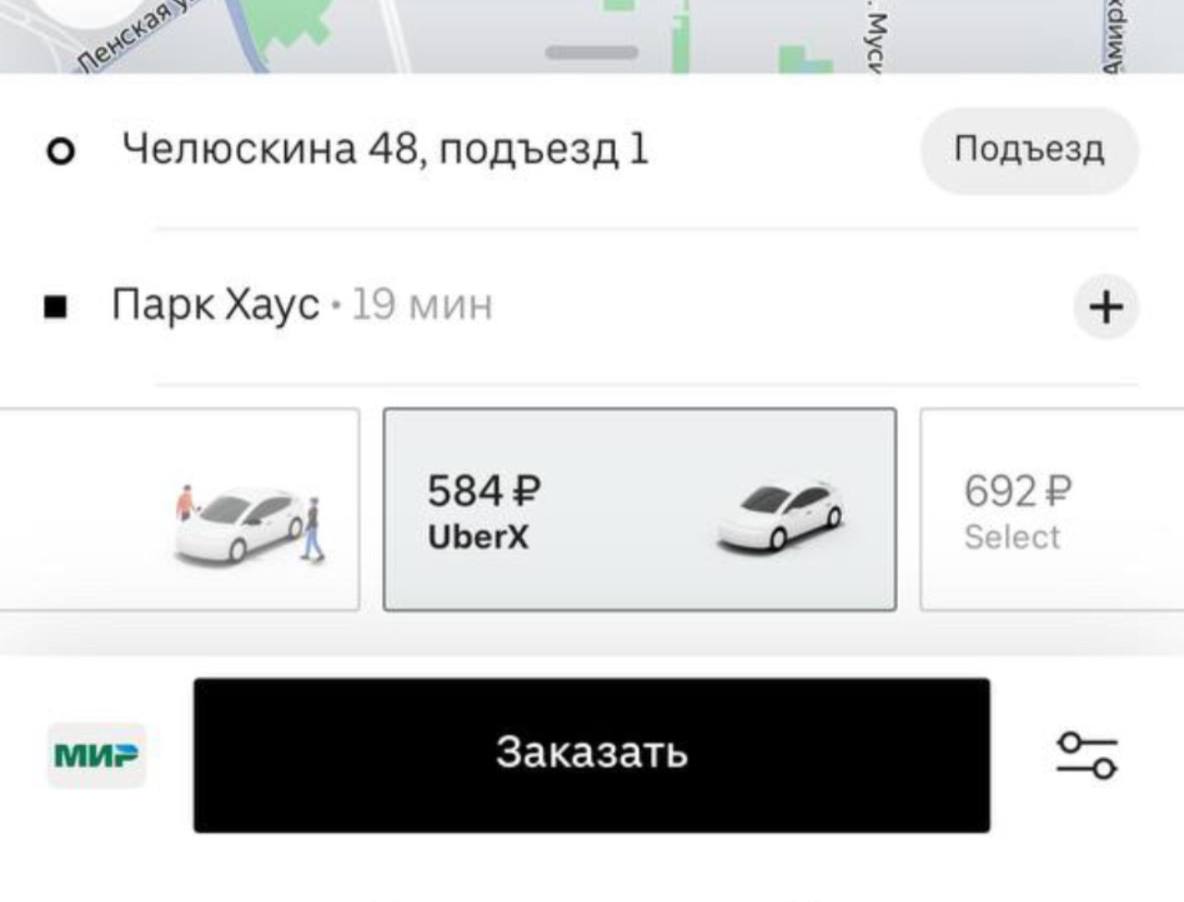This screenshot has height=902, width=1184.
Task: Tap the Подъезд entrance button
Action: [x=1029, y=150]
